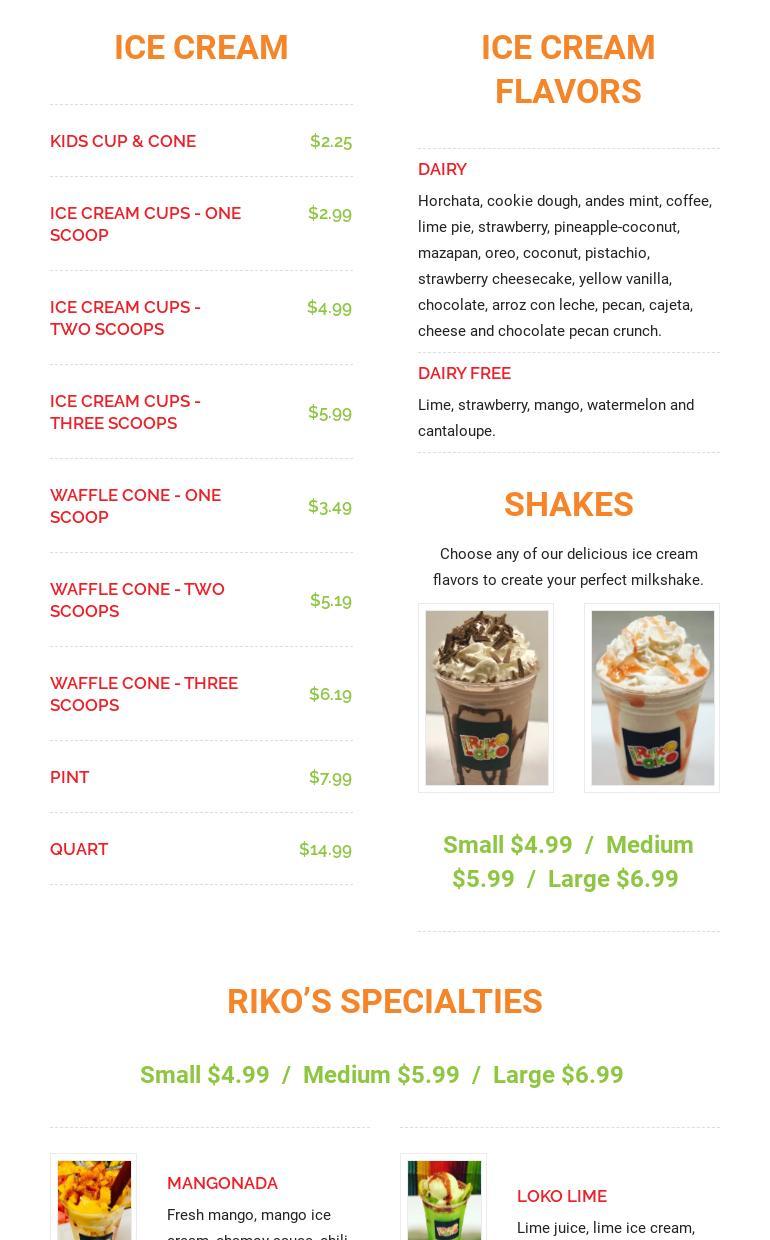Screen dimensions: 770x1240
Task: Open the chocolate shake photo
Action: click(486, 697)
